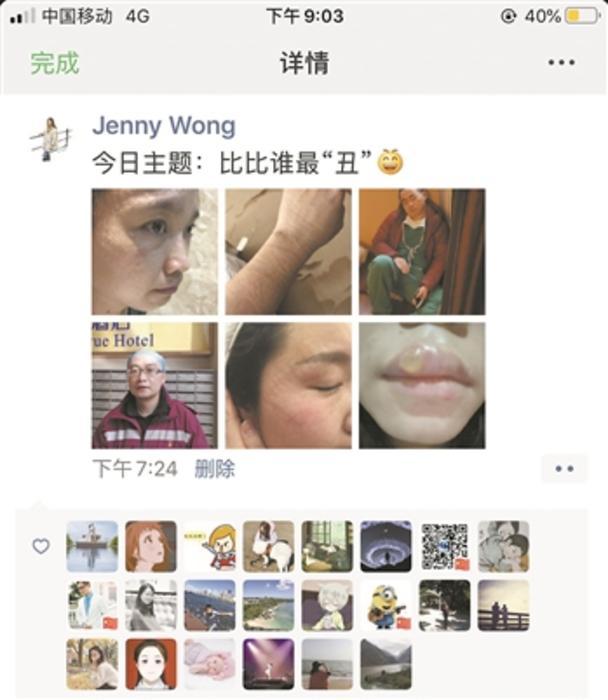
Task: View the liker with the purple concert stage avatar
Action: (x=268, y=664)
